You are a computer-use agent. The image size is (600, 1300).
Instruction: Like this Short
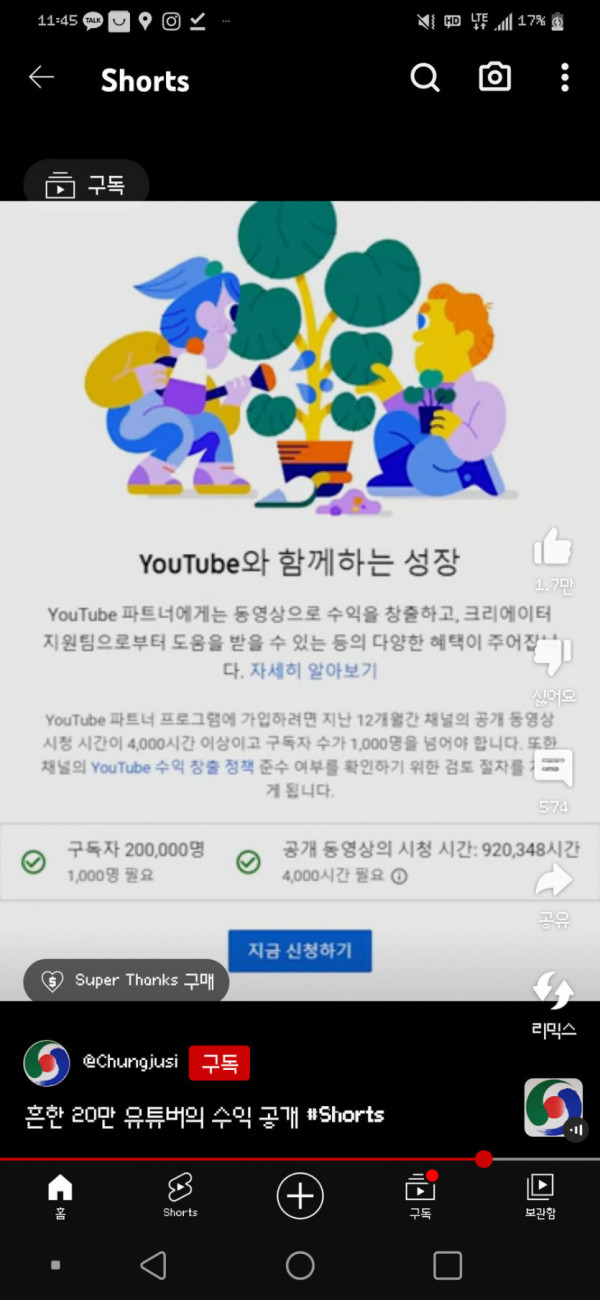pos(553,549)
